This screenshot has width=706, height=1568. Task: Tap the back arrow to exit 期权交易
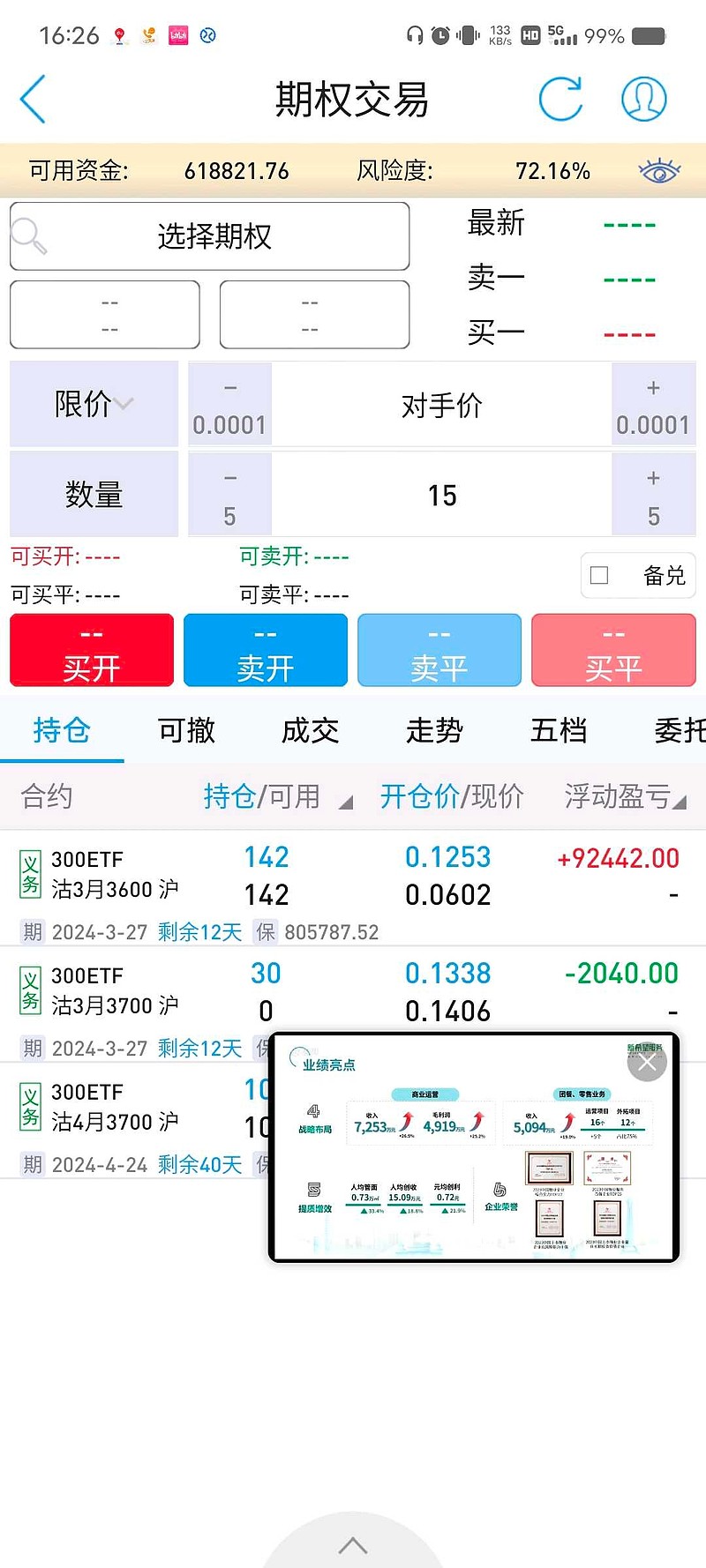click(34, 99)
